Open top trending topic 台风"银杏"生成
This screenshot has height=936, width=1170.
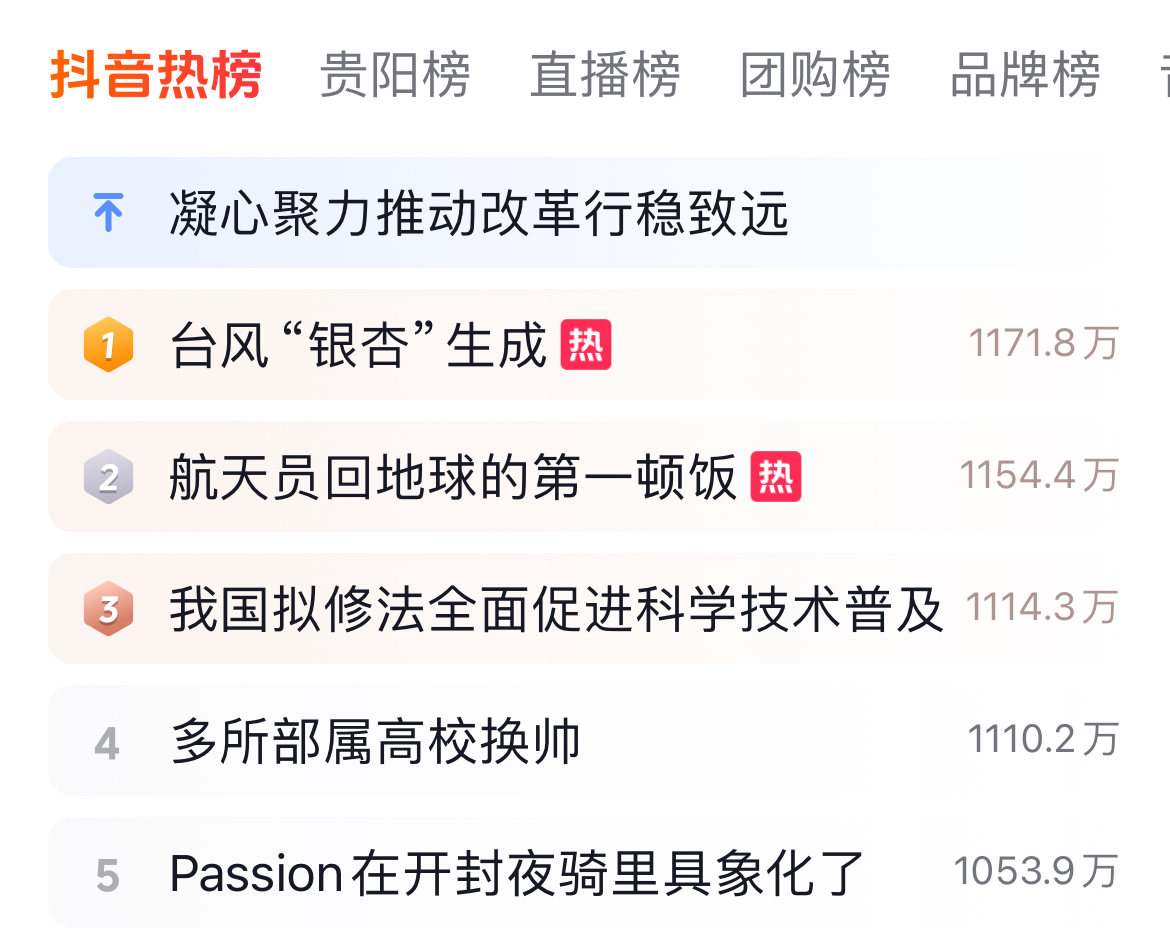pyautogui.click(x=360, y=346)
